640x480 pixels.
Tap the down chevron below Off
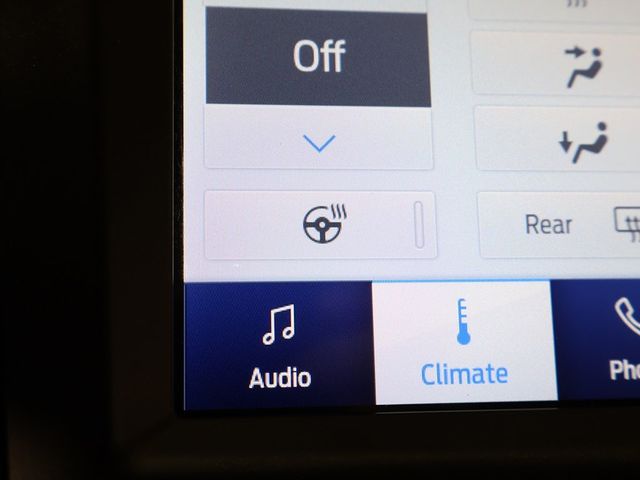tap(318, 143)
